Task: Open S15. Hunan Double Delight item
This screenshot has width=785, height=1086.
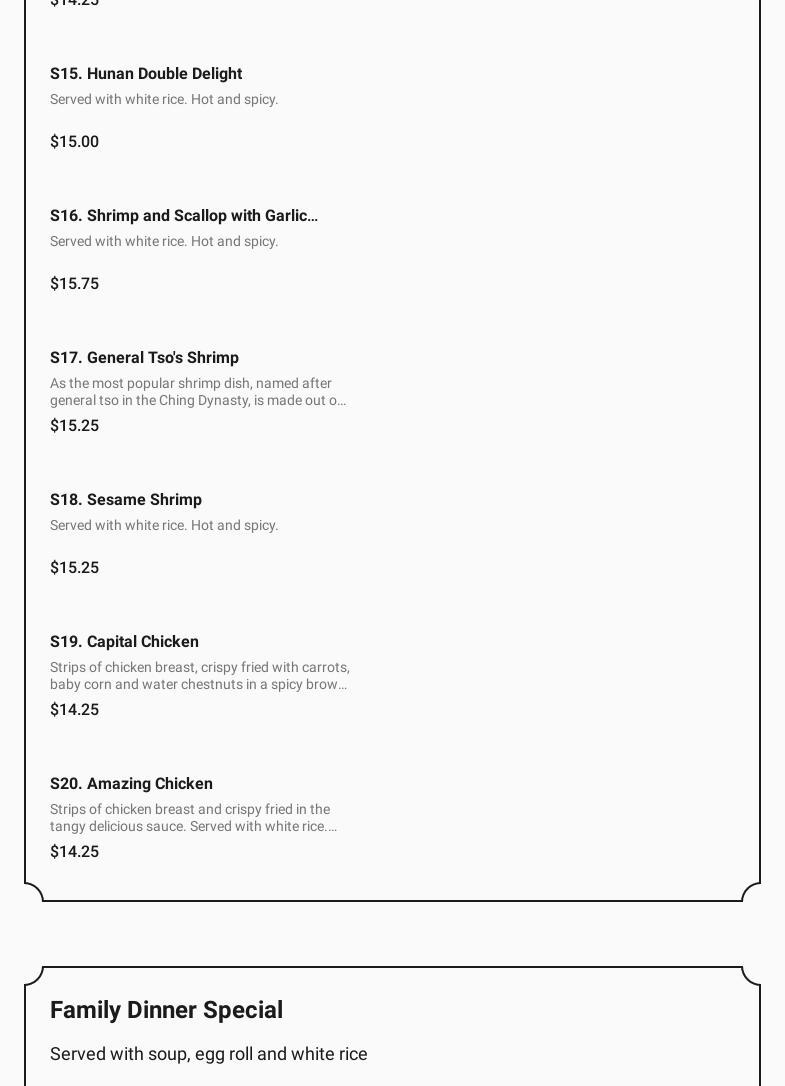Action: click(x=146, y=74)
